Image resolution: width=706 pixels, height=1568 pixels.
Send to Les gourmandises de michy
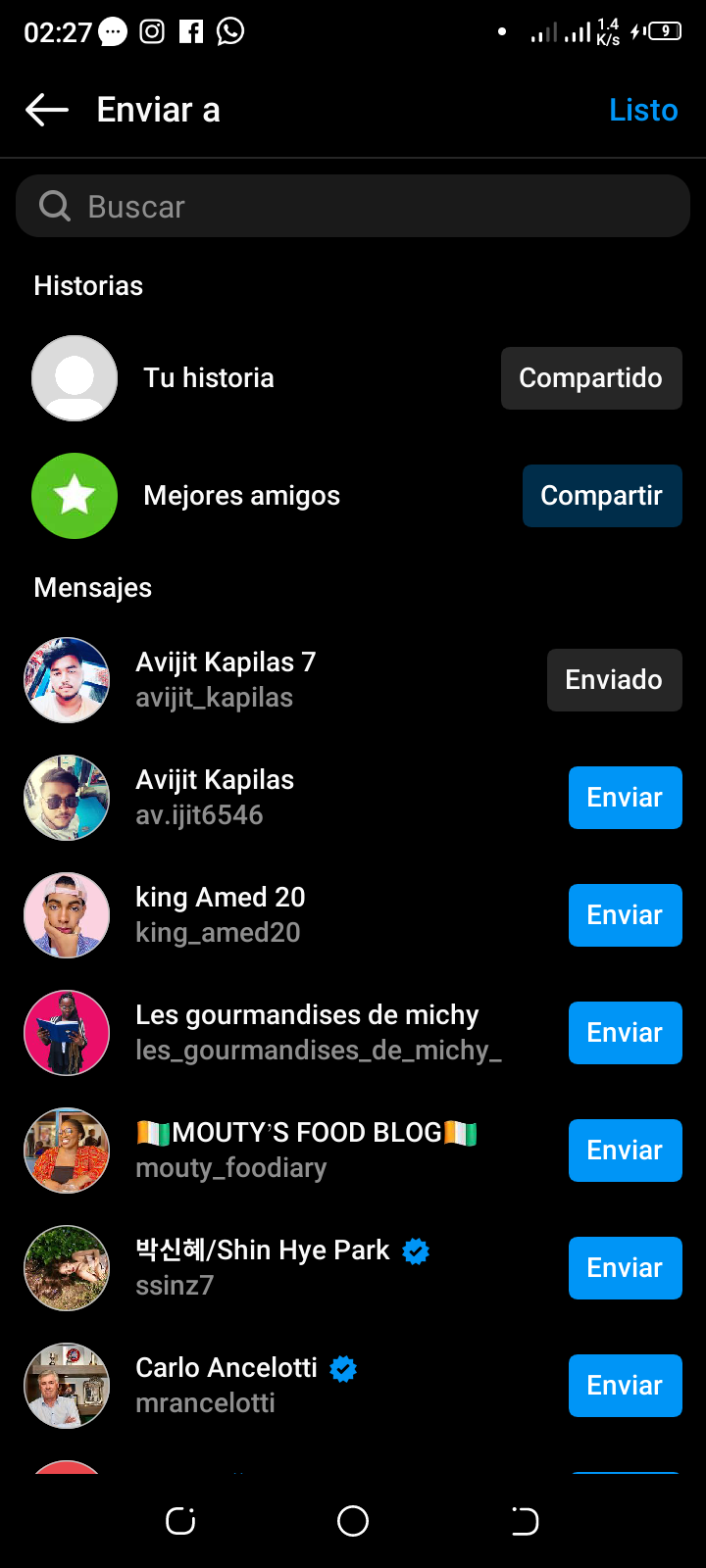click(625, 1033)
